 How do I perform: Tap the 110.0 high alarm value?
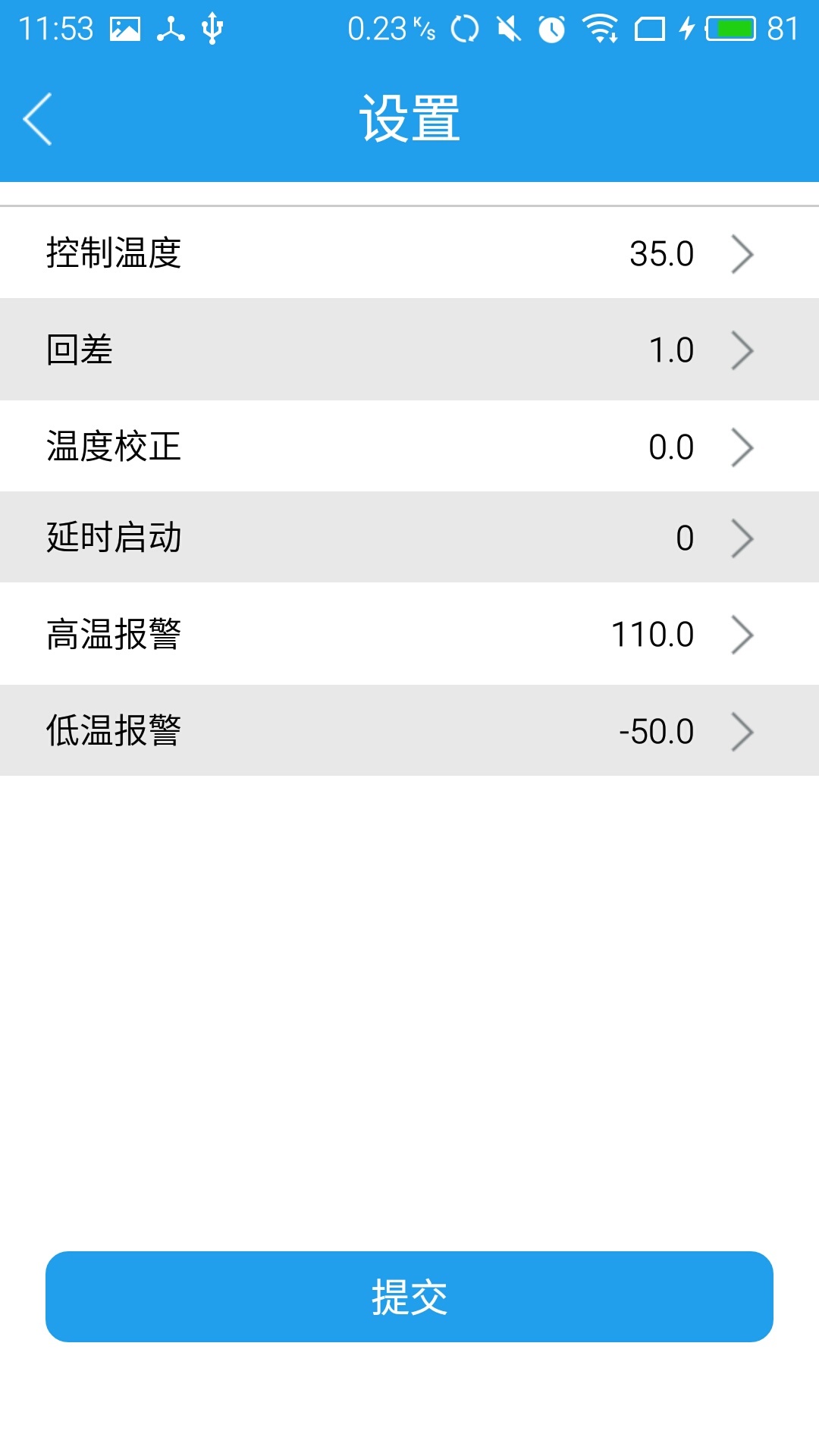[x=654, y=634]
